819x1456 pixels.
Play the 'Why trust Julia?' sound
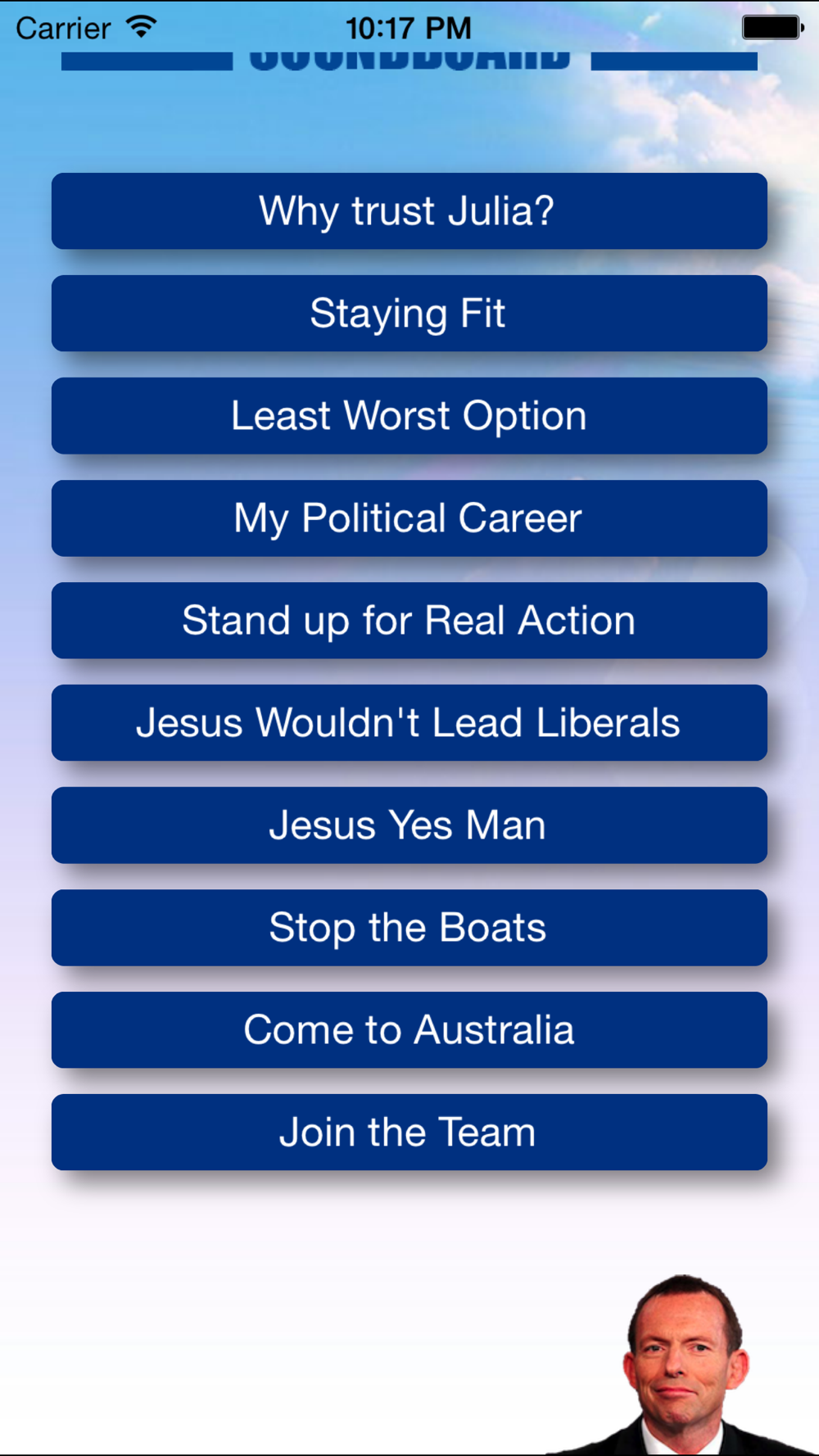click(x=409, y=211)
